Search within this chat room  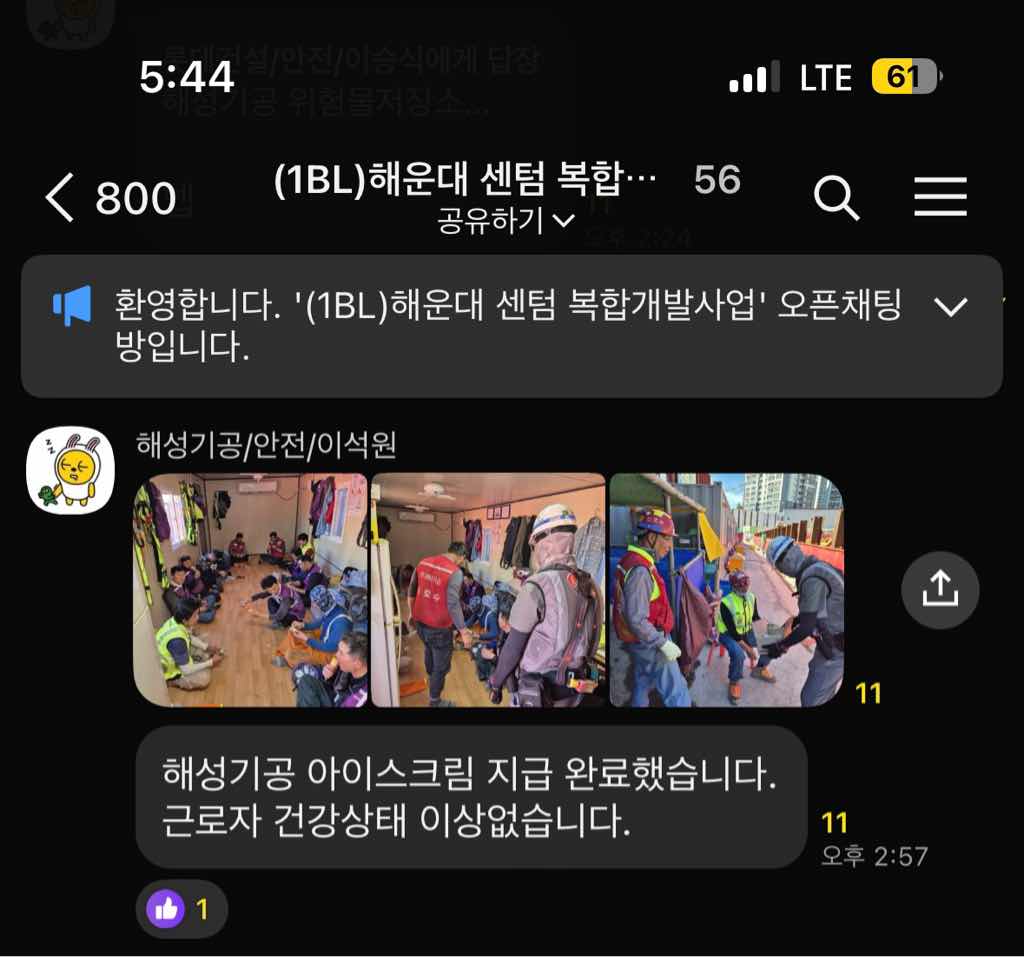(x=836, y=198)
